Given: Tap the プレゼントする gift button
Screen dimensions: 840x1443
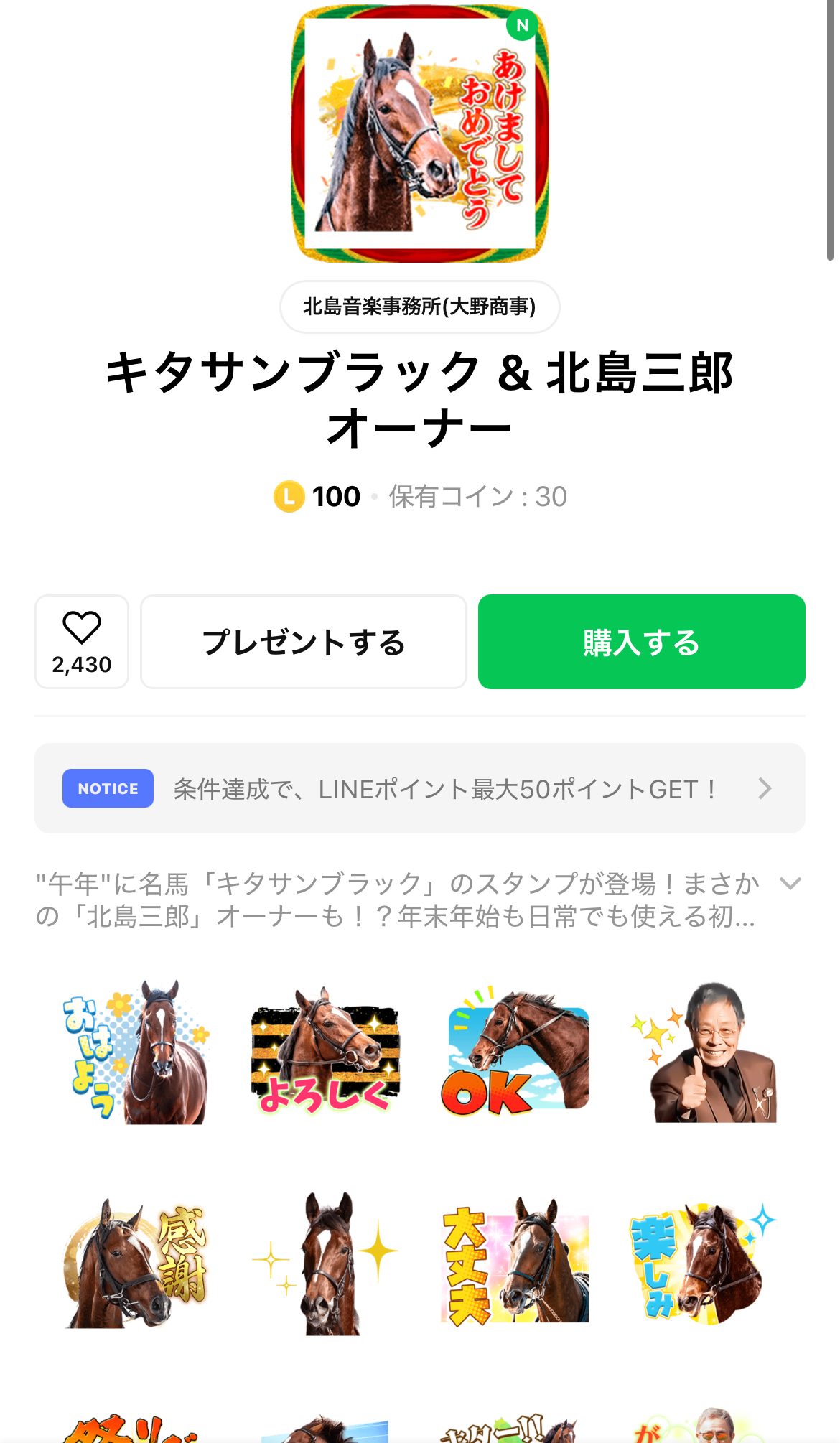Looking at the screenshot, I should point(304,642).
